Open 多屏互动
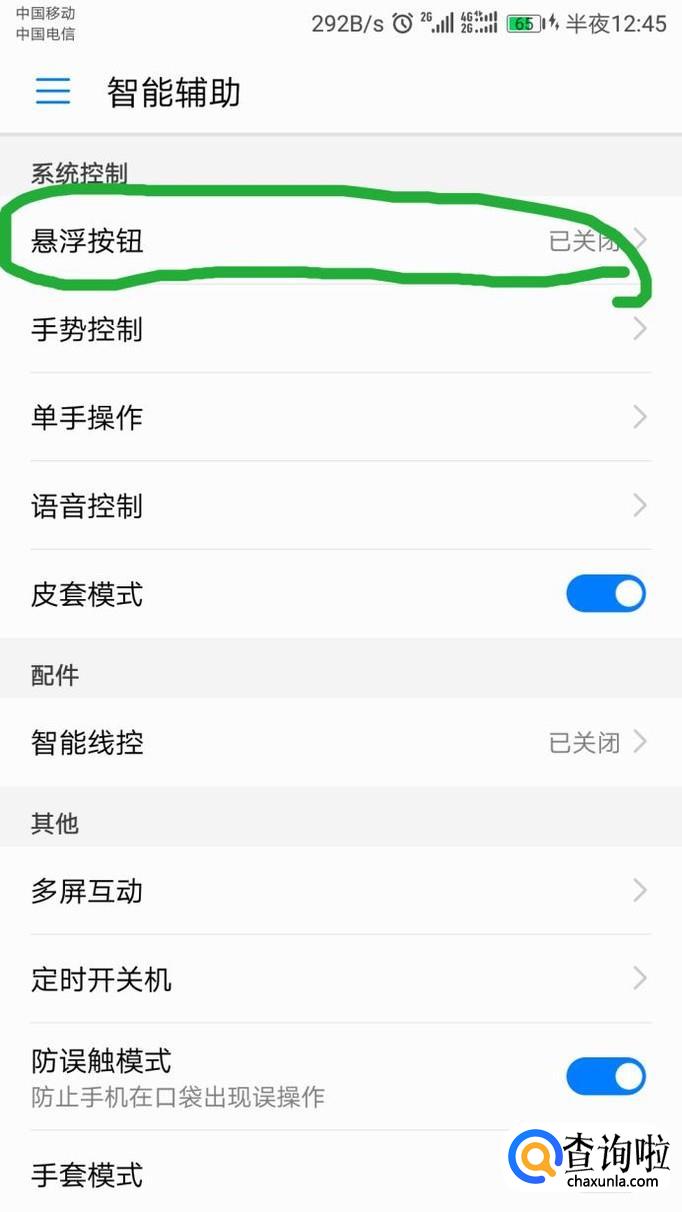The height and width of the screenshot is (1212, 682). (341, 890)
